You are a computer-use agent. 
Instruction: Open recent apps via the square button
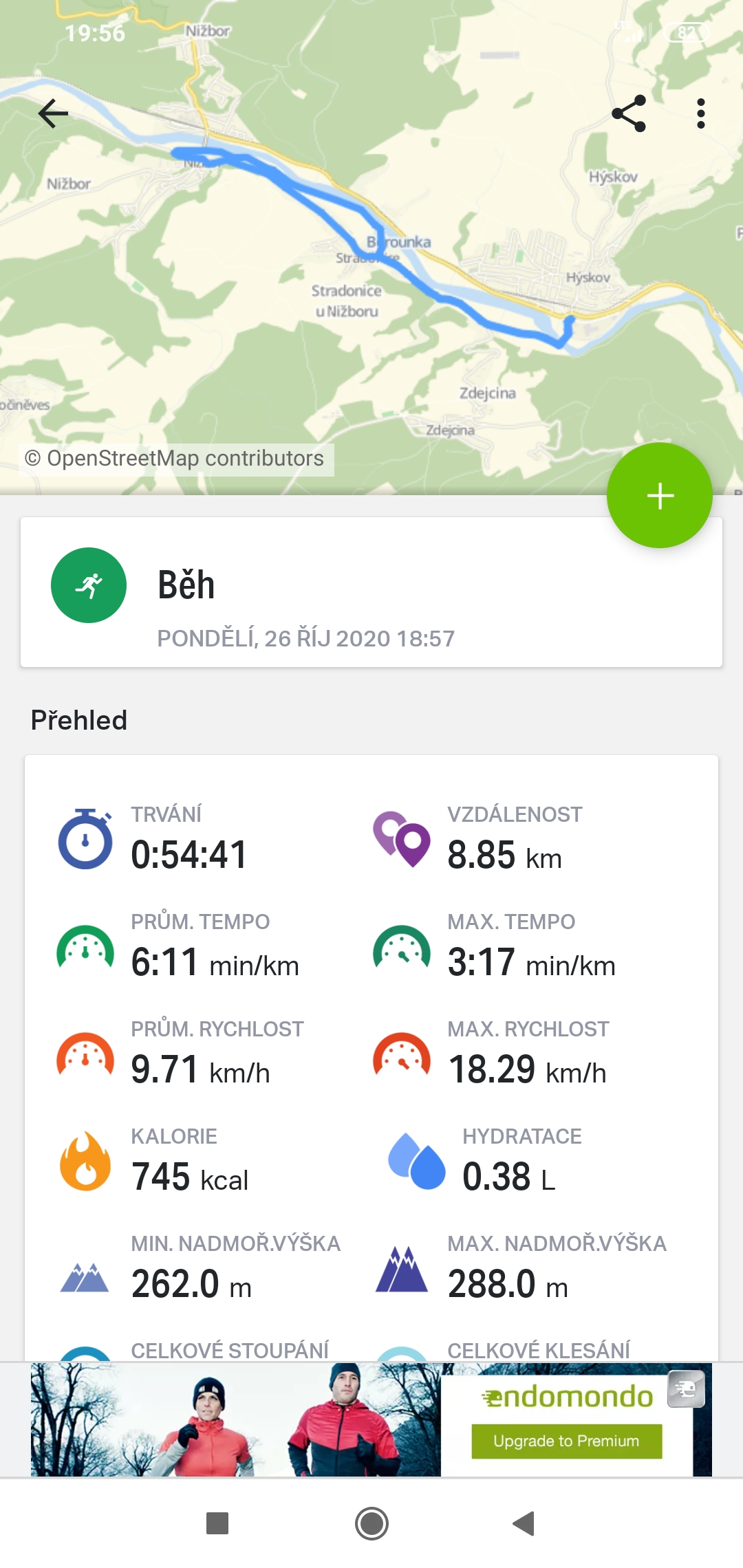(217, 1523)
